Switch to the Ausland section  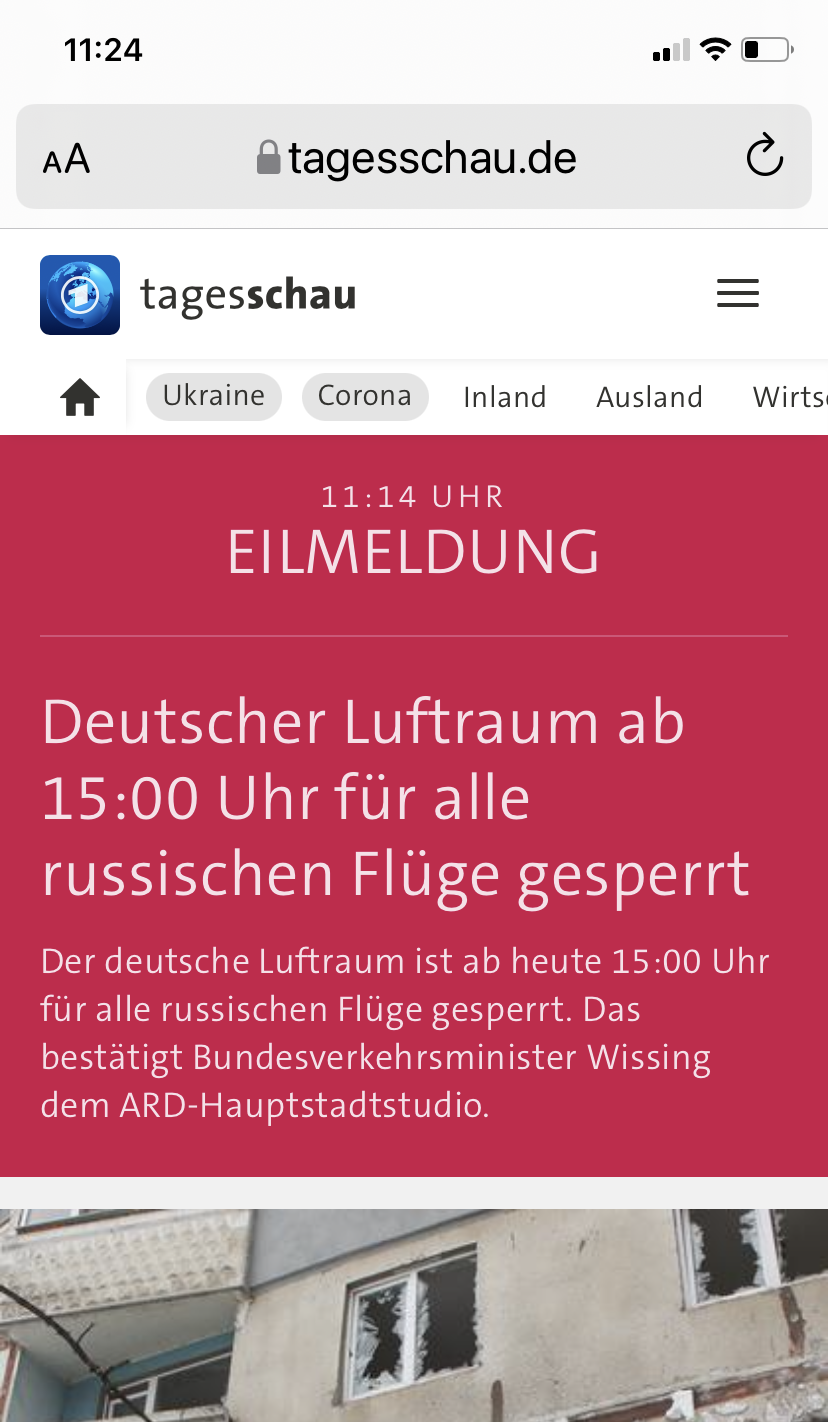pos(649,397)
